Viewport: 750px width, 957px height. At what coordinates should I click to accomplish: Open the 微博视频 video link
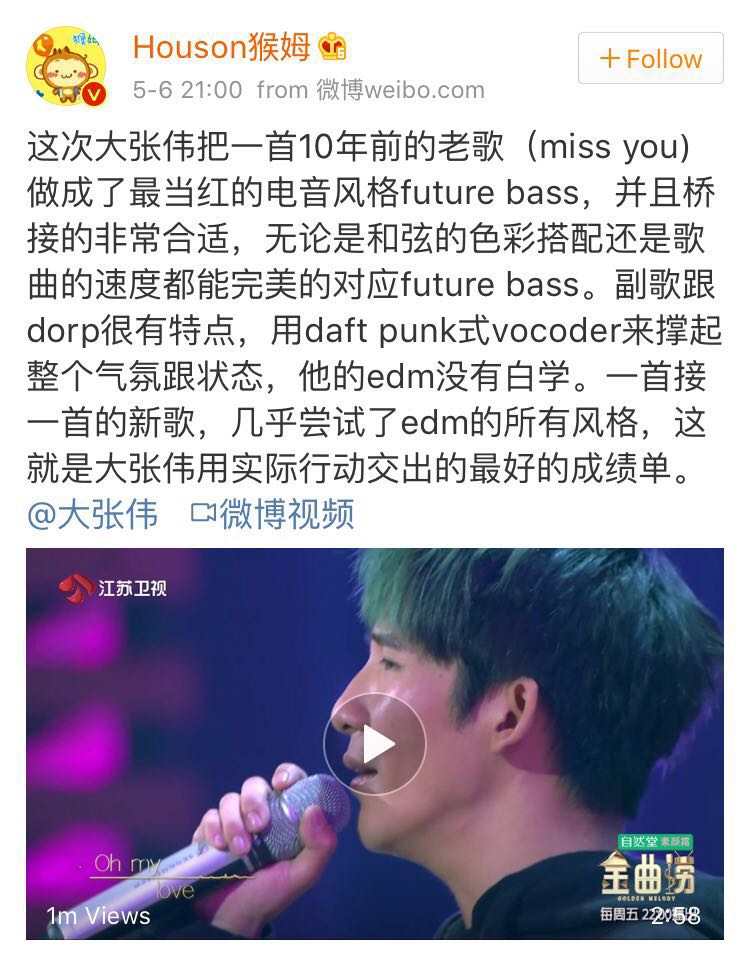[x=273, y=514]
